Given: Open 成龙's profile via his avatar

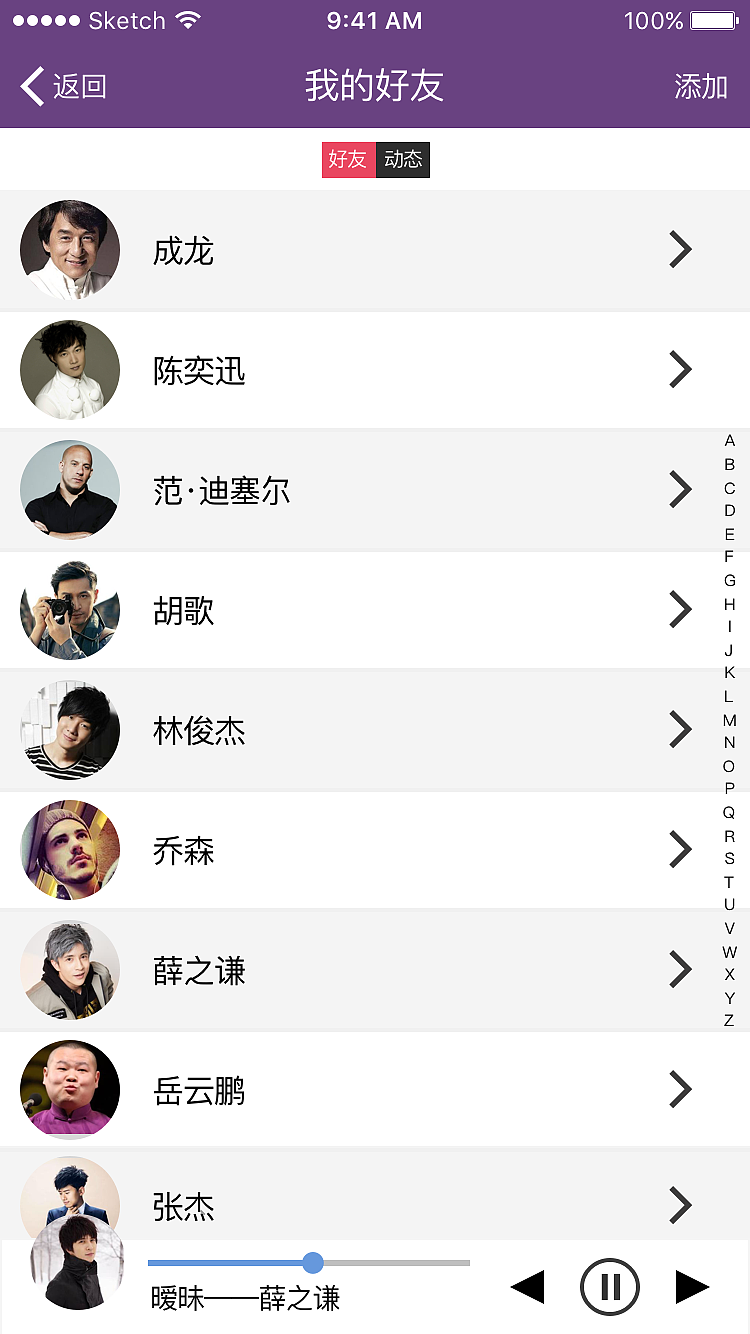Looking at the screenshot, I should click(69, 250).
